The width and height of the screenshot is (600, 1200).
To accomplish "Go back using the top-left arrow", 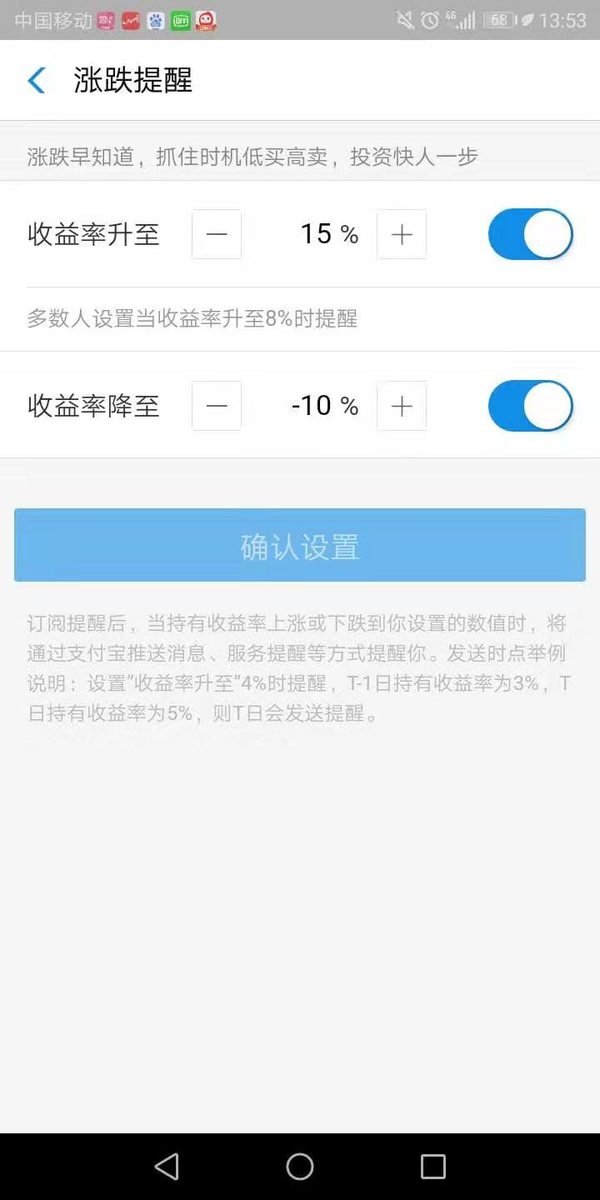I will (37, 81).
